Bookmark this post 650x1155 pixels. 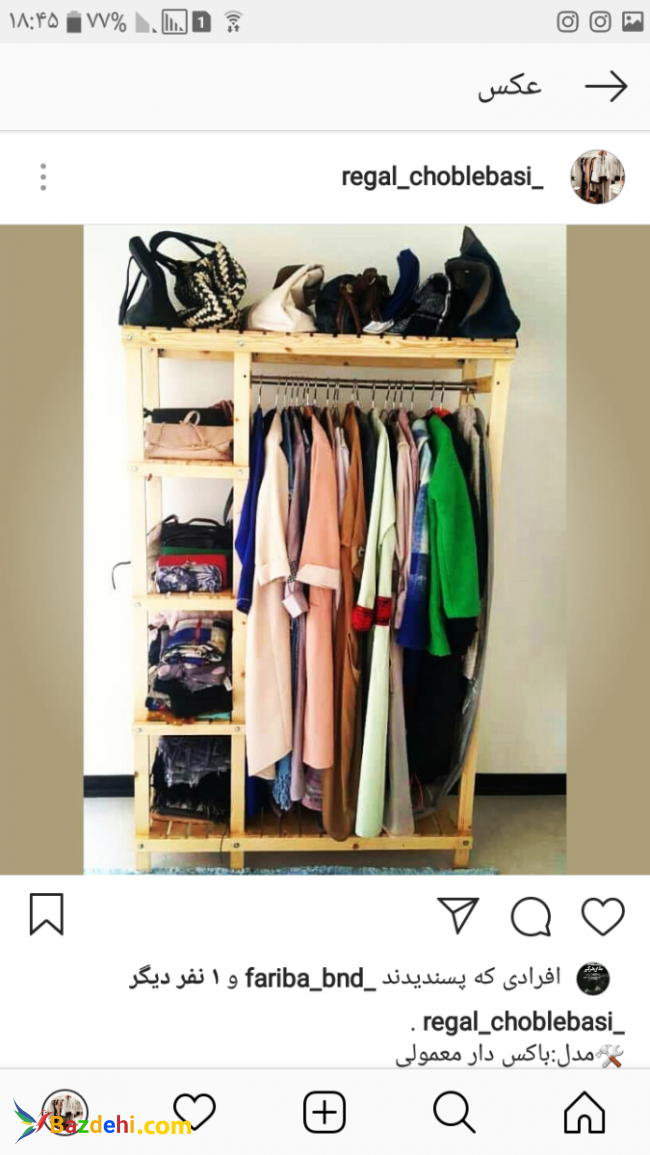(46, 915)
